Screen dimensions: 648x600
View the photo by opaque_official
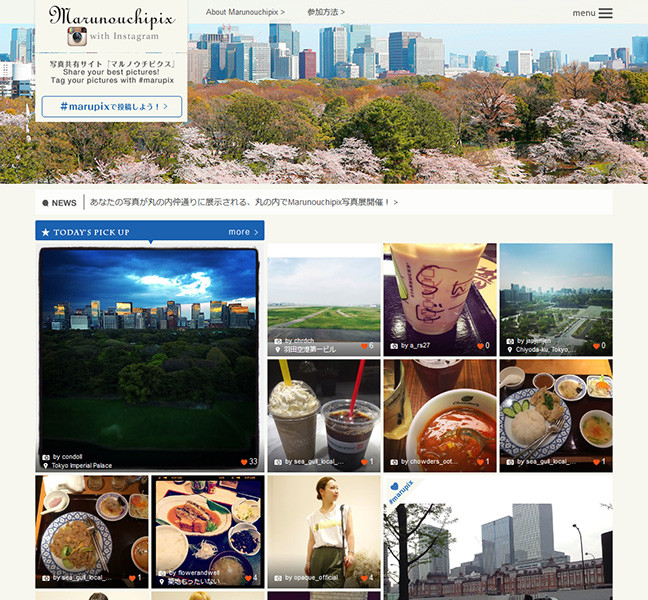(x=324, y=531)
